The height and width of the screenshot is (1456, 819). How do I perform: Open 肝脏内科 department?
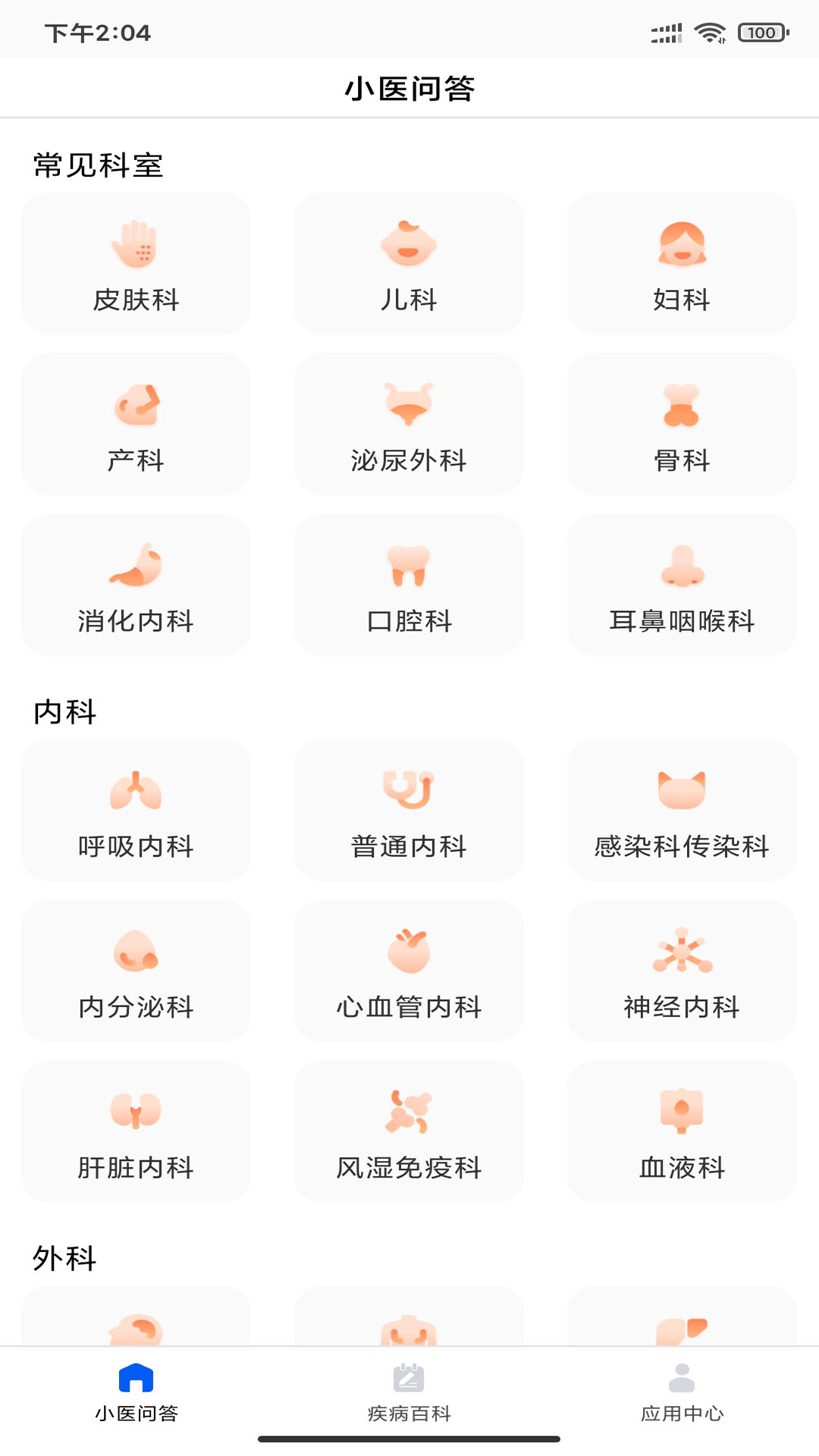[x=136, y=1132]
